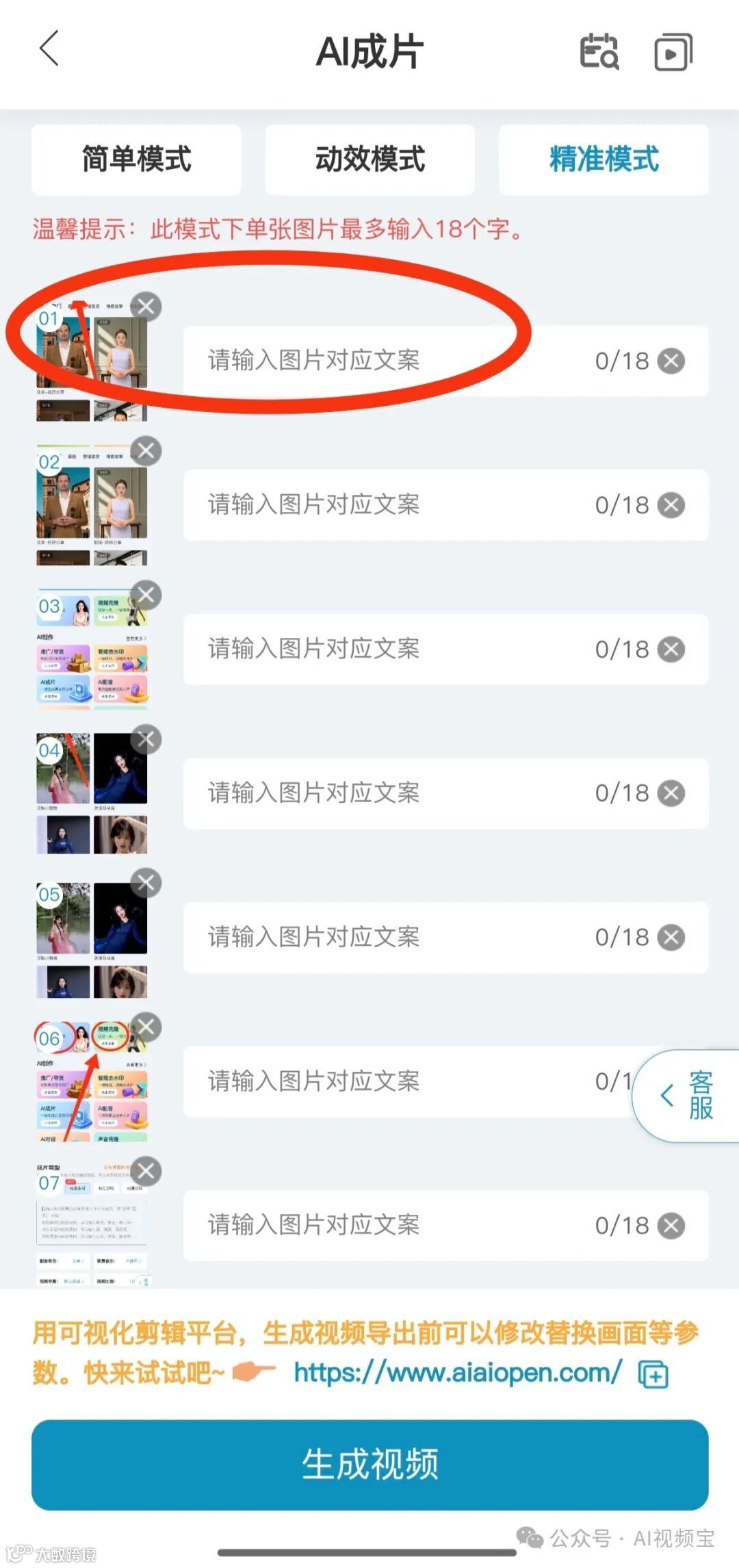This screenshot has height=1568, width=739.
Task: Copy the aiaiopen website link
Action: click(653, 1374)
